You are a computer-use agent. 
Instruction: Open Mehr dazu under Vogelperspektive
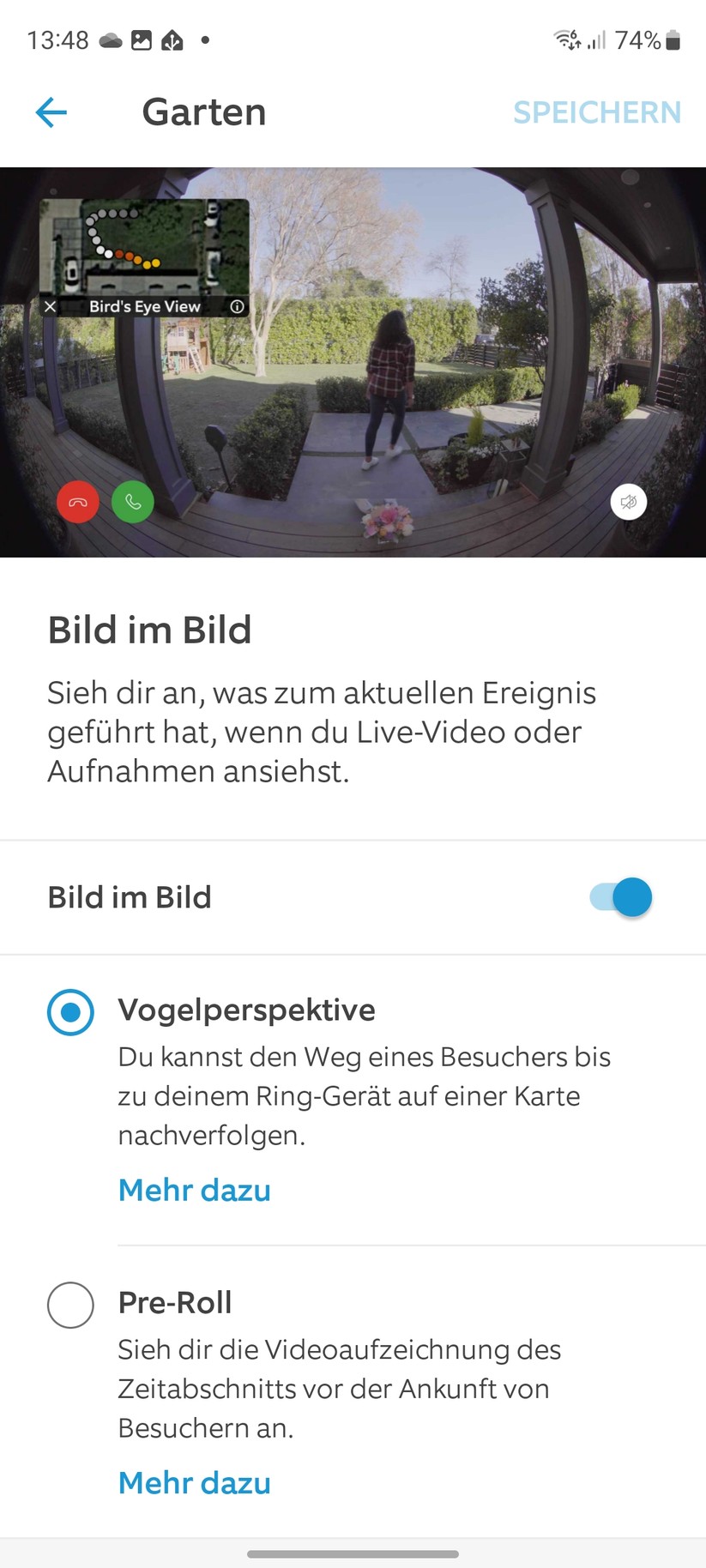[194, 1190]
